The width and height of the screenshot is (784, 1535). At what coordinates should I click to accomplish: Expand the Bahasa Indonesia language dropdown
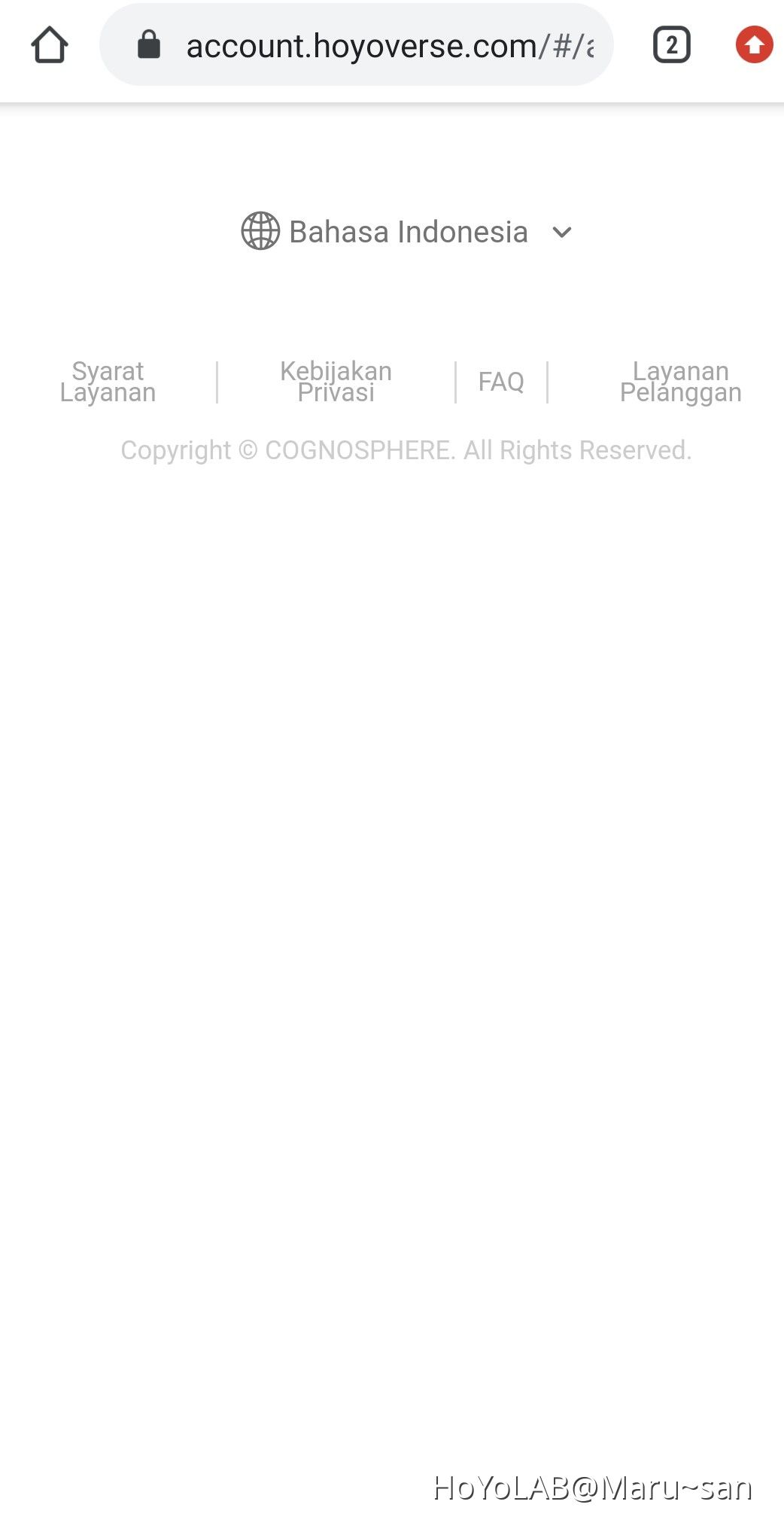point(408,232)
